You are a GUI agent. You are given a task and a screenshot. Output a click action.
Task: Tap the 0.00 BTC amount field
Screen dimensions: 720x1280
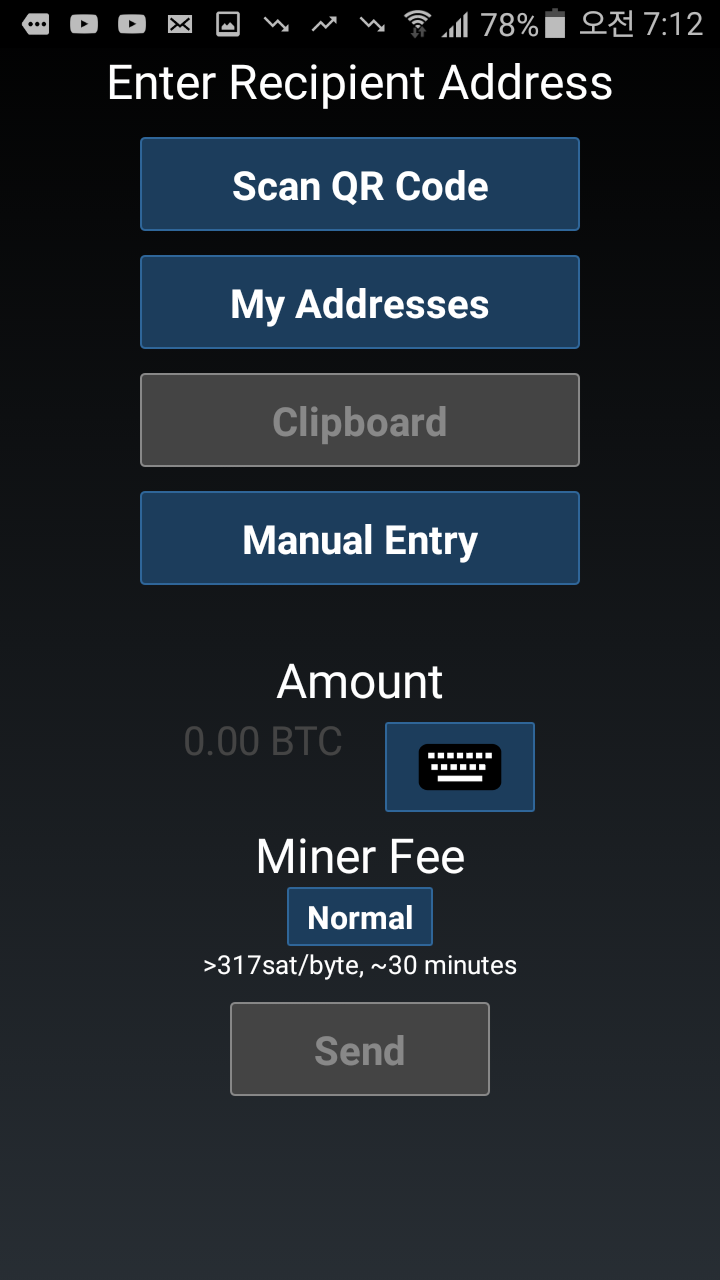tap(263, 741)
